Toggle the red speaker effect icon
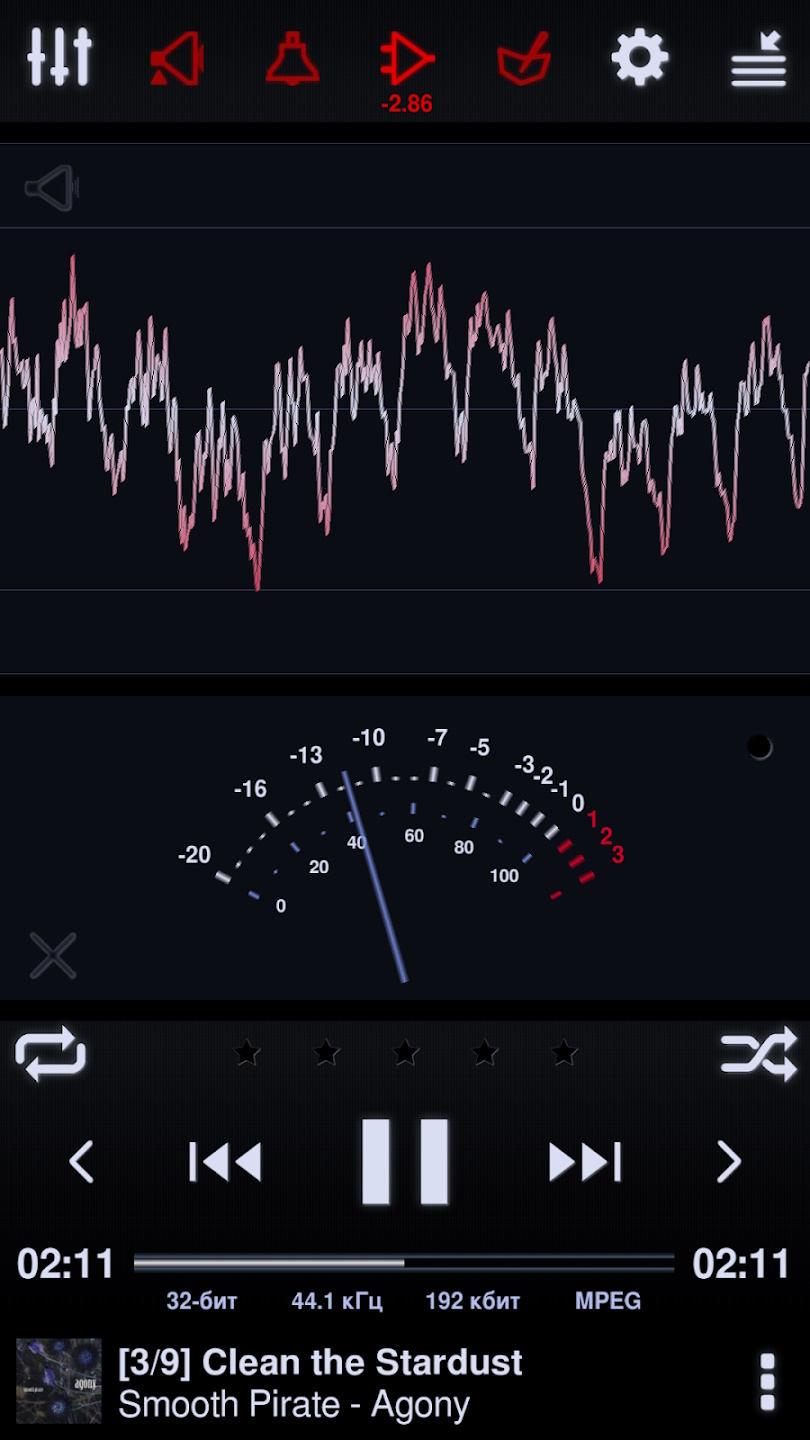The image size is (810, 1440). tap(177, 59)
